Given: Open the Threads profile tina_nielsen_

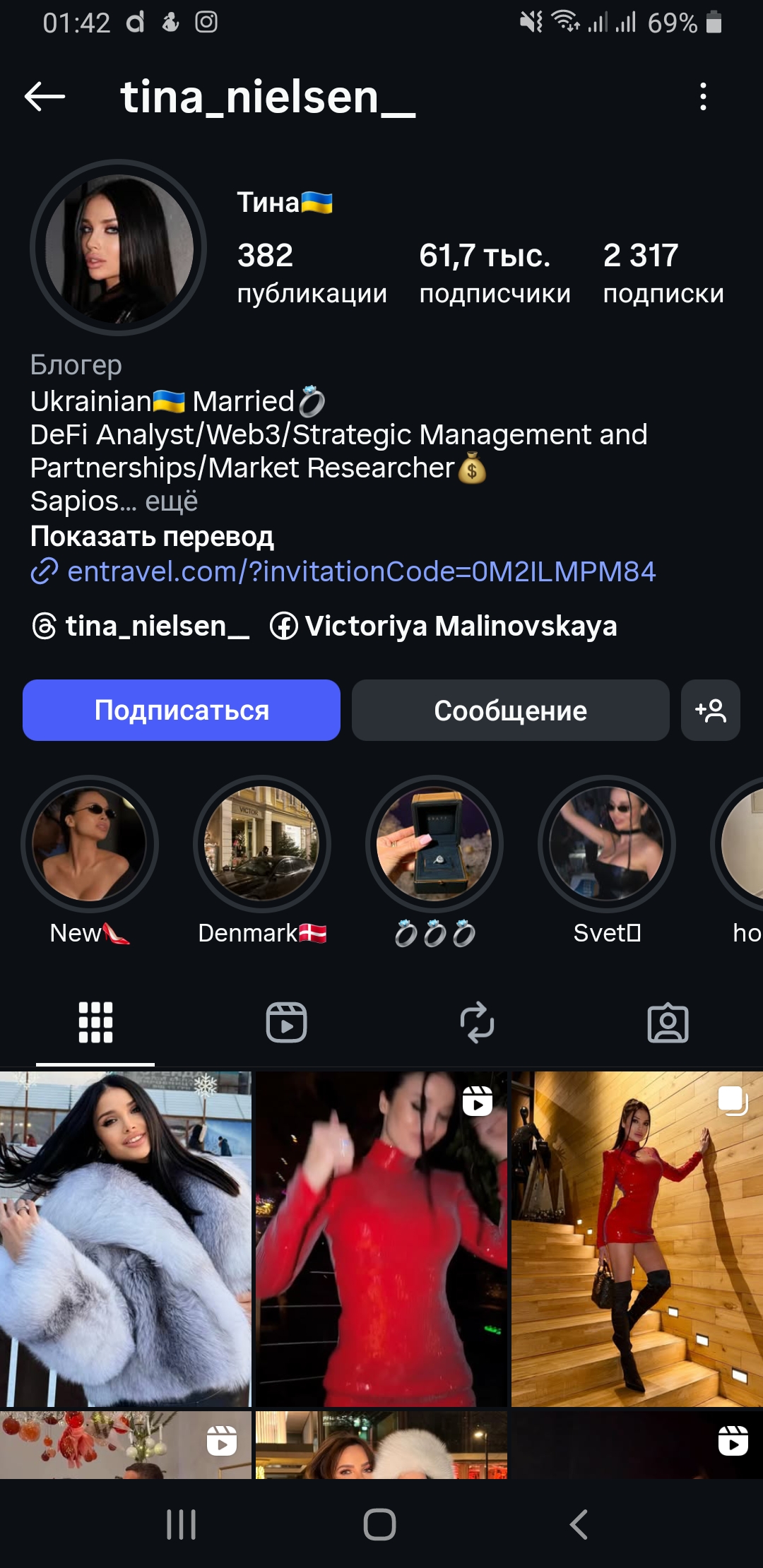Looking at the screenshot, I should pyautogui.click(x=141, y=626).
